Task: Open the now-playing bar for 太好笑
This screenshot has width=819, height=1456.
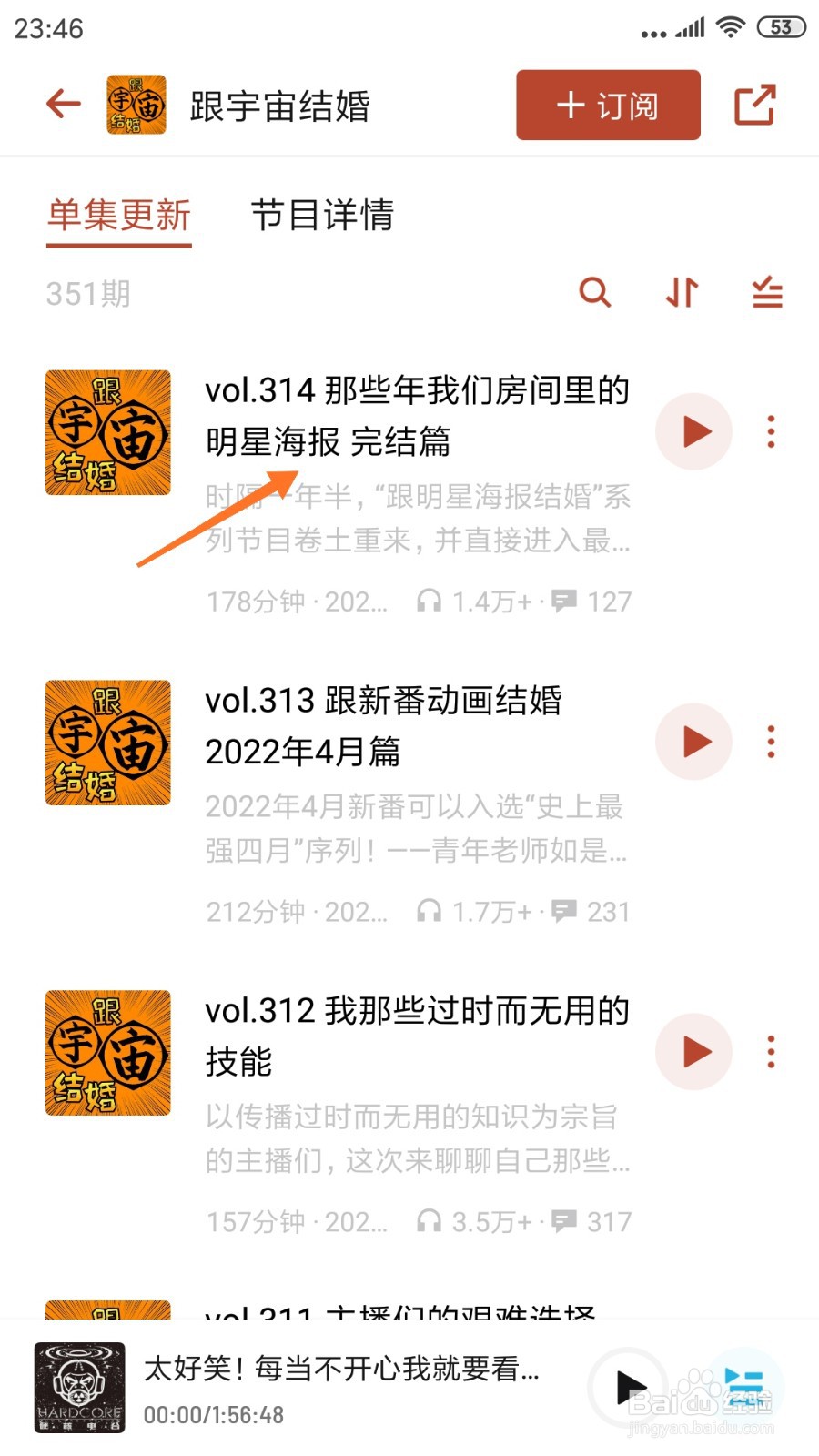Action: (x=341, y=1388)
